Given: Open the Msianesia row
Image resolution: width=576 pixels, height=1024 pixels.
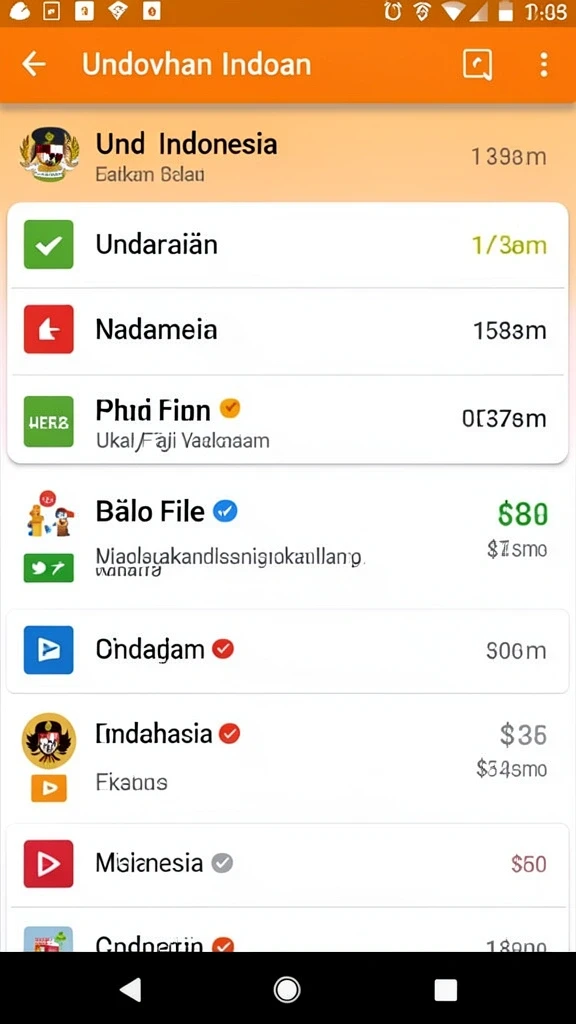Looking at the screenshot, I should pos(288,865).
